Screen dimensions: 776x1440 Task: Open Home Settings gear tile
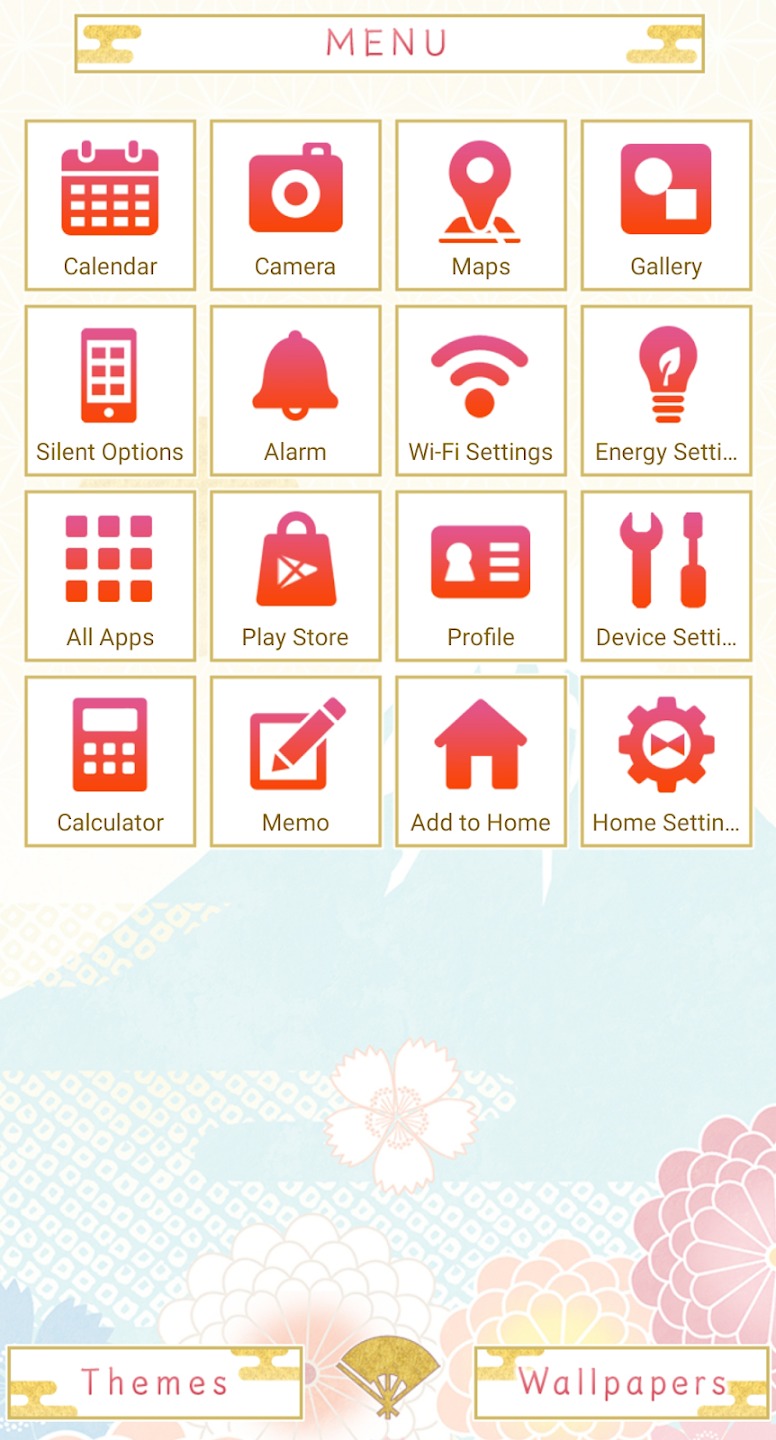tap(666, 761)
